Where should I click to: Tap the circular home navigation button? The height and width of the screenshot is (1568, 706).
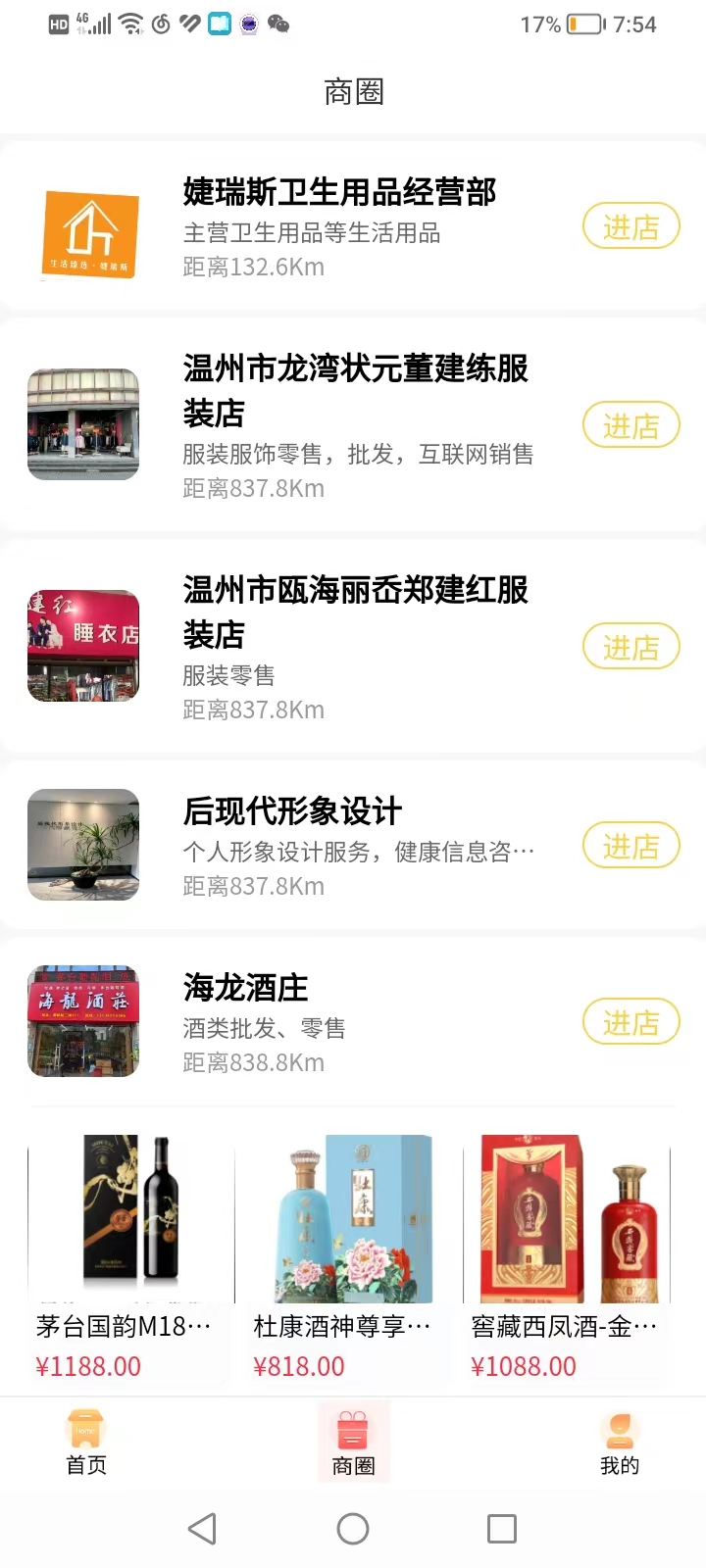click(353, 1528)
